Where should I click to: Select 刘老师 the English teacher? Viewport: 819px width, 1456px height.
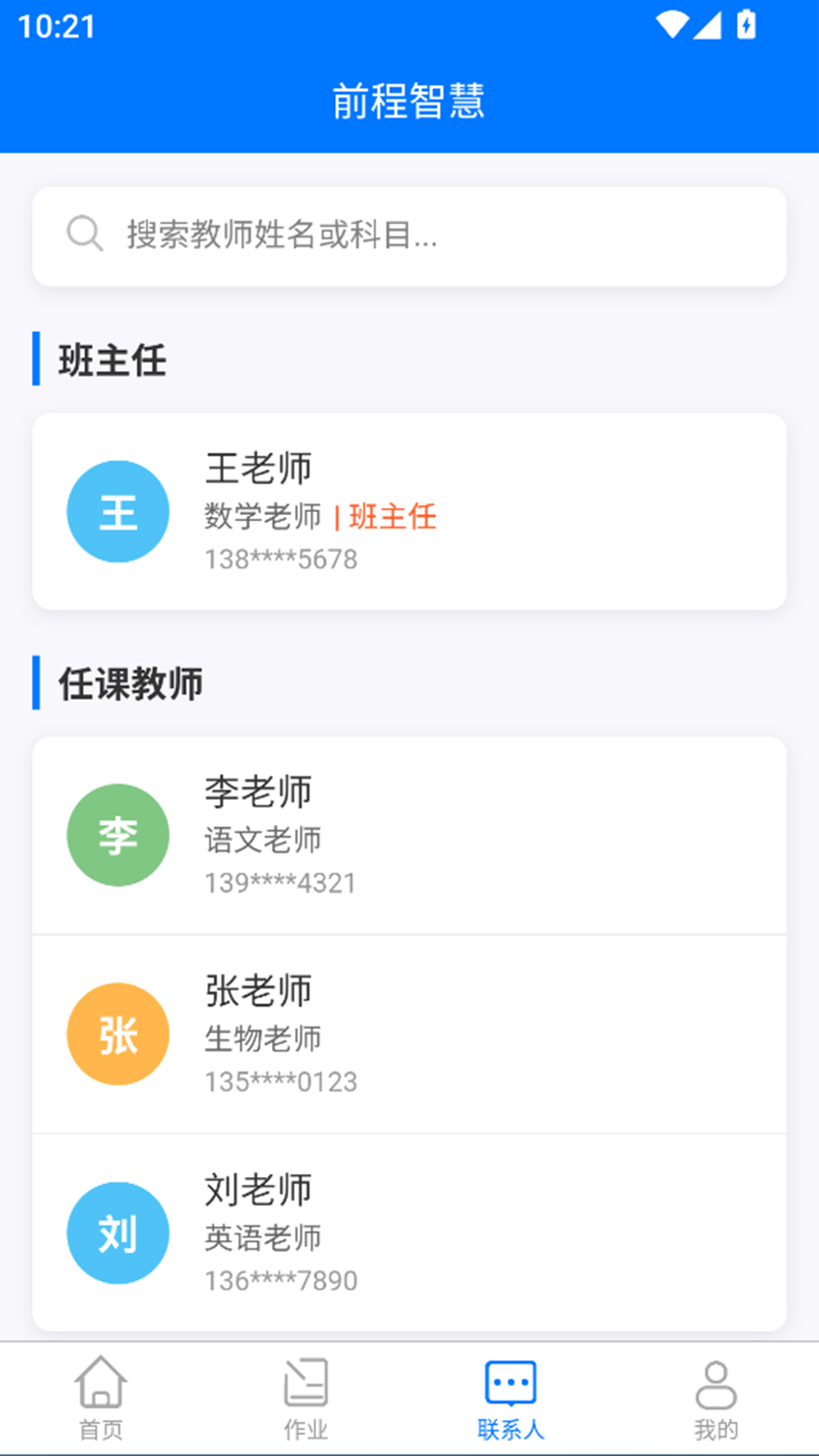(x=409, y=1233)
